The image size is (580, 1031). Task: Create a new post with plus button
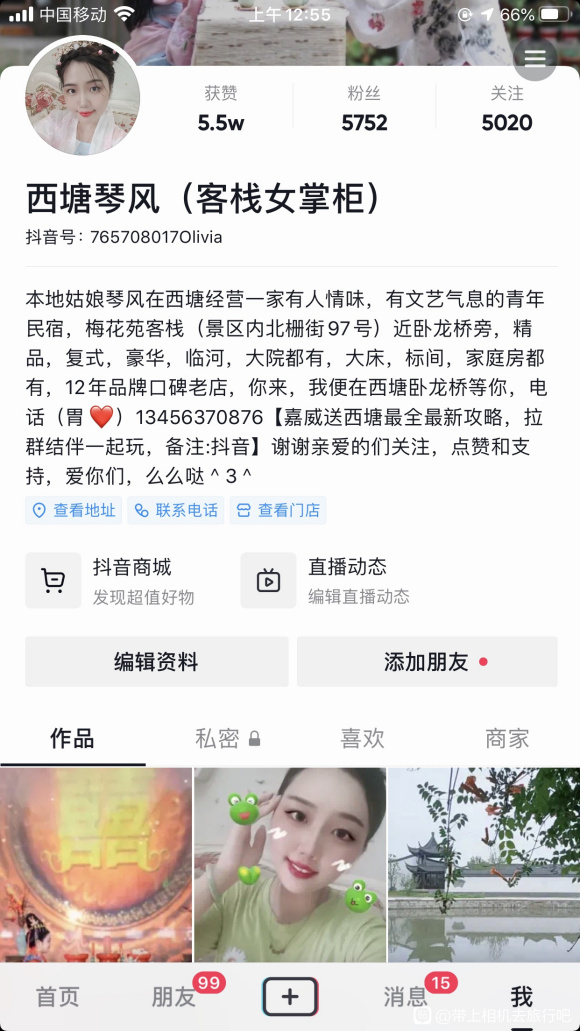[290, 996]
